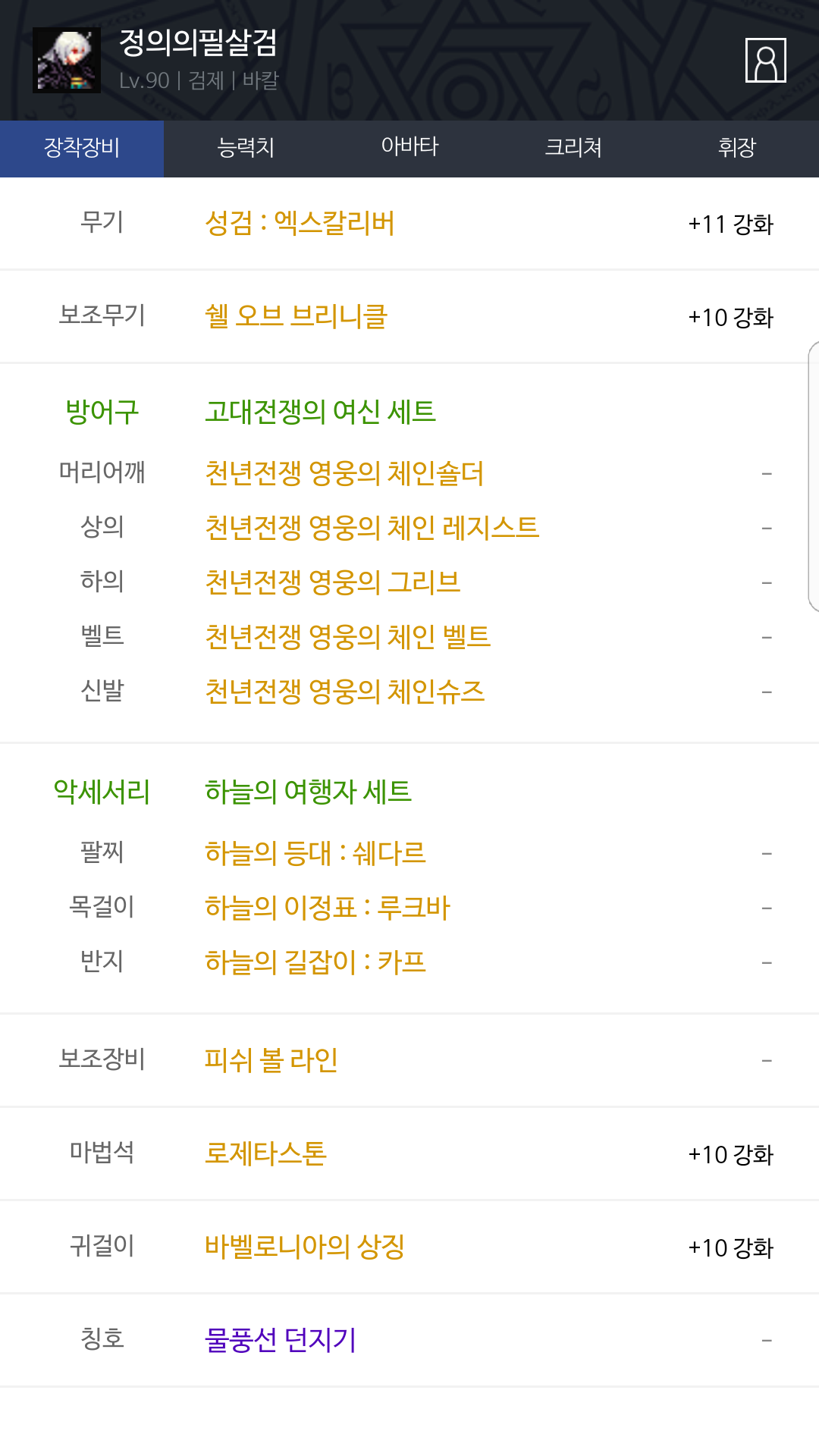Select the 장착장비 tab
Image resolution: width=819 pixels, height=1456 pixels.
tap(82, 149)
